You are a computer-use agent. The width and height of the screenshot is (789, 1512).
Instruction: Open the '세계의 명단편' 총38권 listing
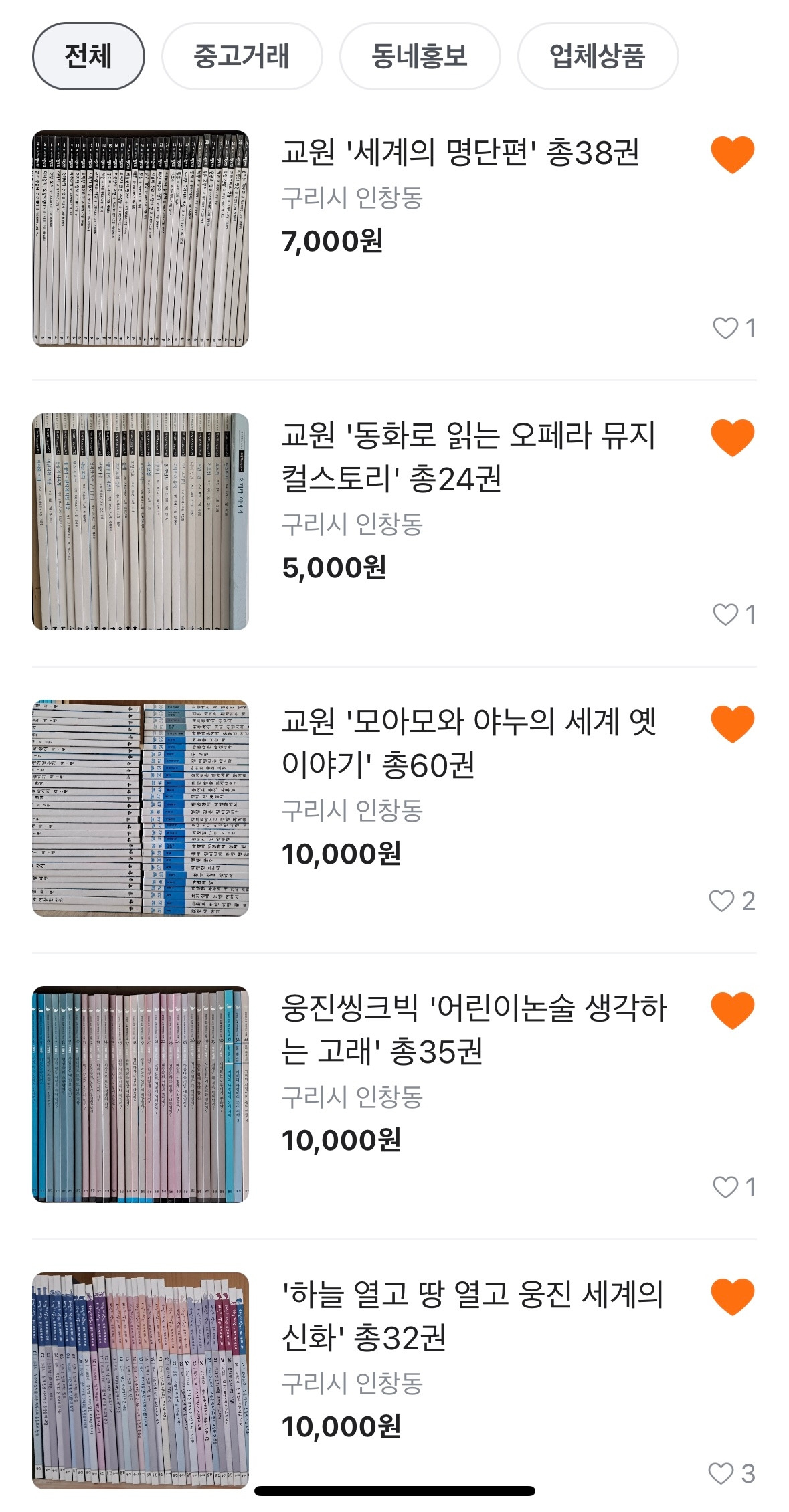click(x=460, y=153)
